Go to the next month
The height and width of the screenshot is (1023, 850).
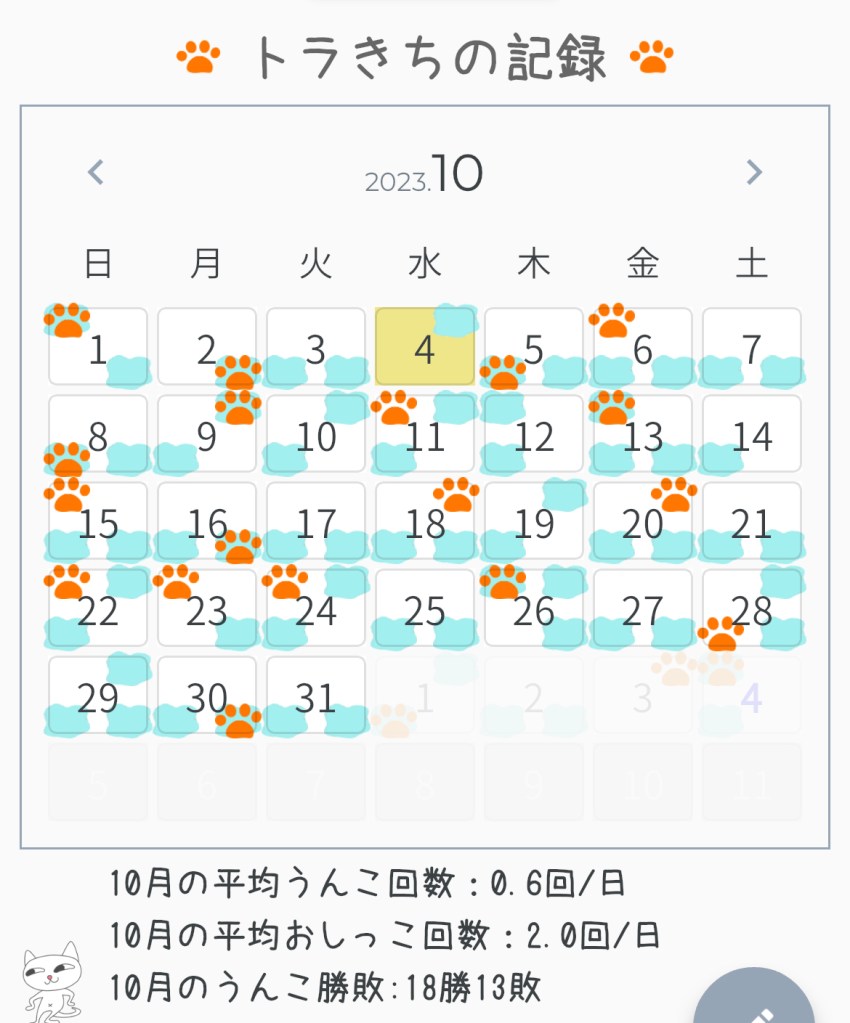coord(754,173)
